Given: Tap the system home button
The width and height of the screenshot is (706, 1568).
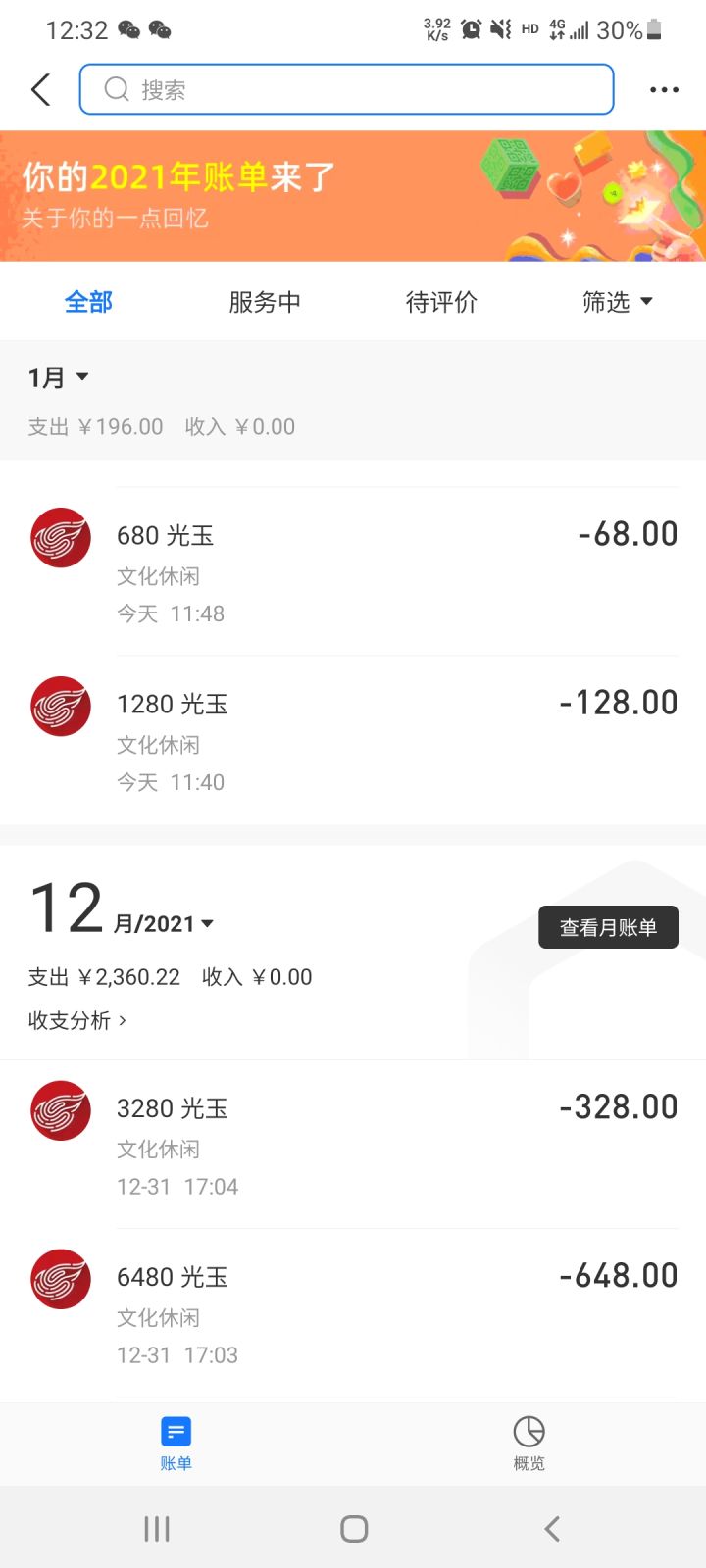Looking at the screenshot, I should click(x=354, y=1529).
